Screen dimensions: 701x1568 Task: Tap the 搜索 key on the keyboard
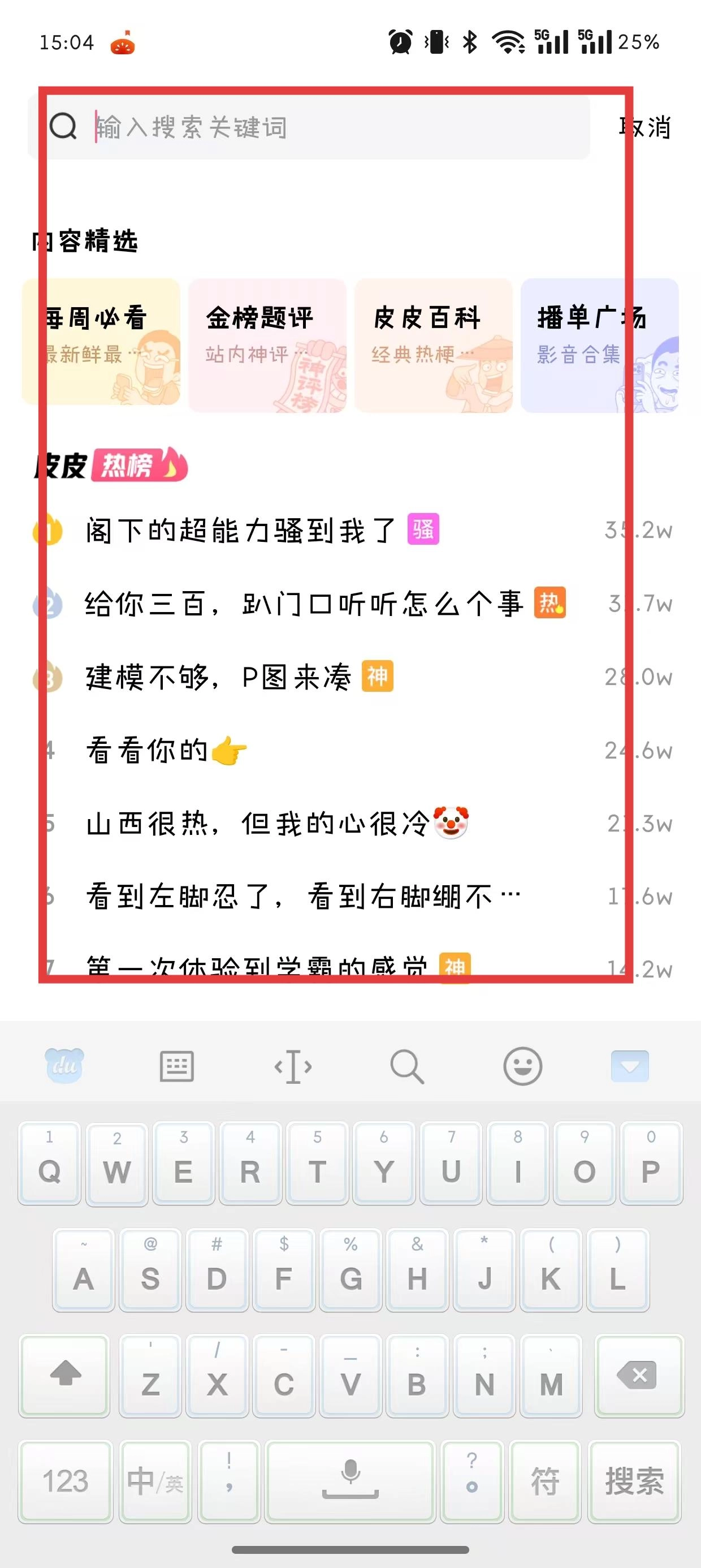click(x=634, y=1480)
